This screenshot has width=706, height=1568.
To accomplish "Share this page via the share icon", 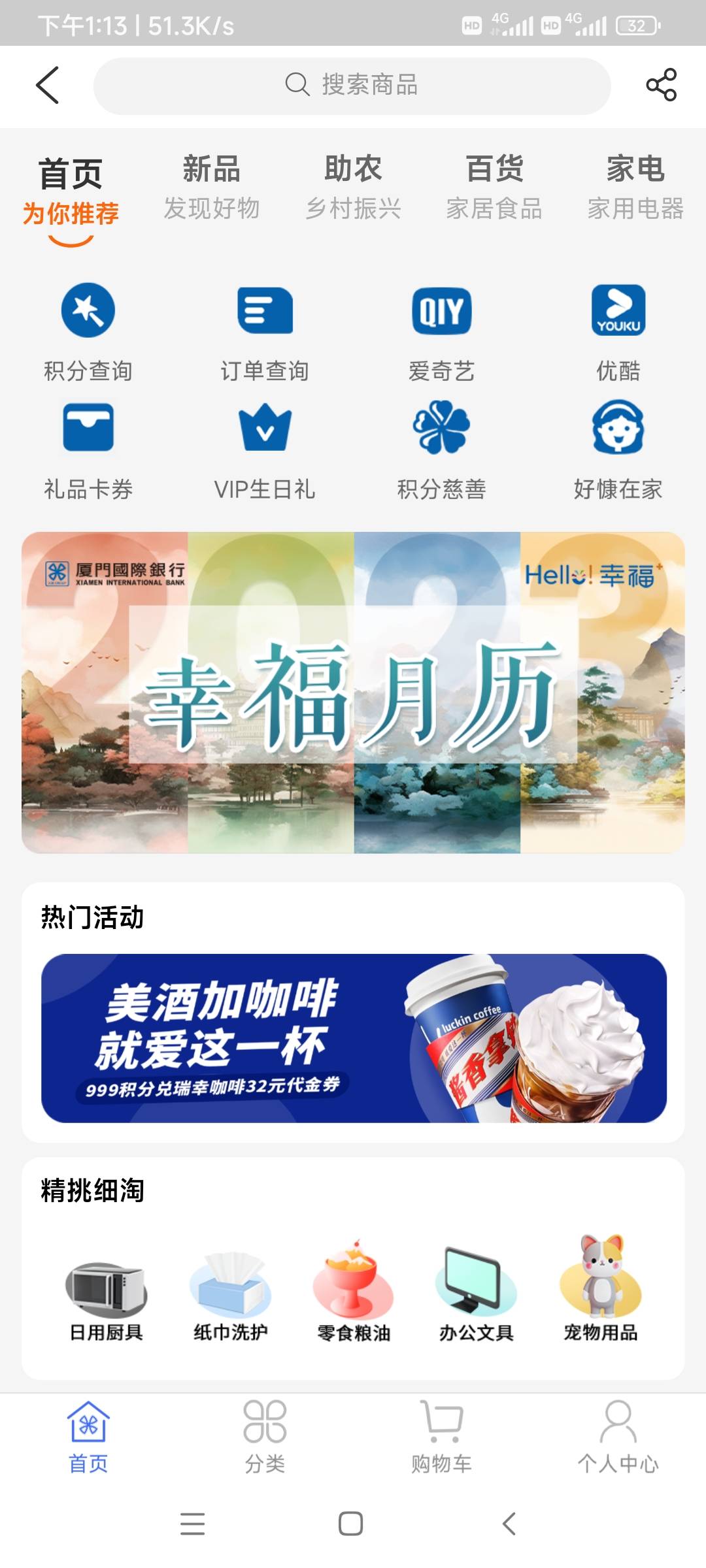I will 661,85.
